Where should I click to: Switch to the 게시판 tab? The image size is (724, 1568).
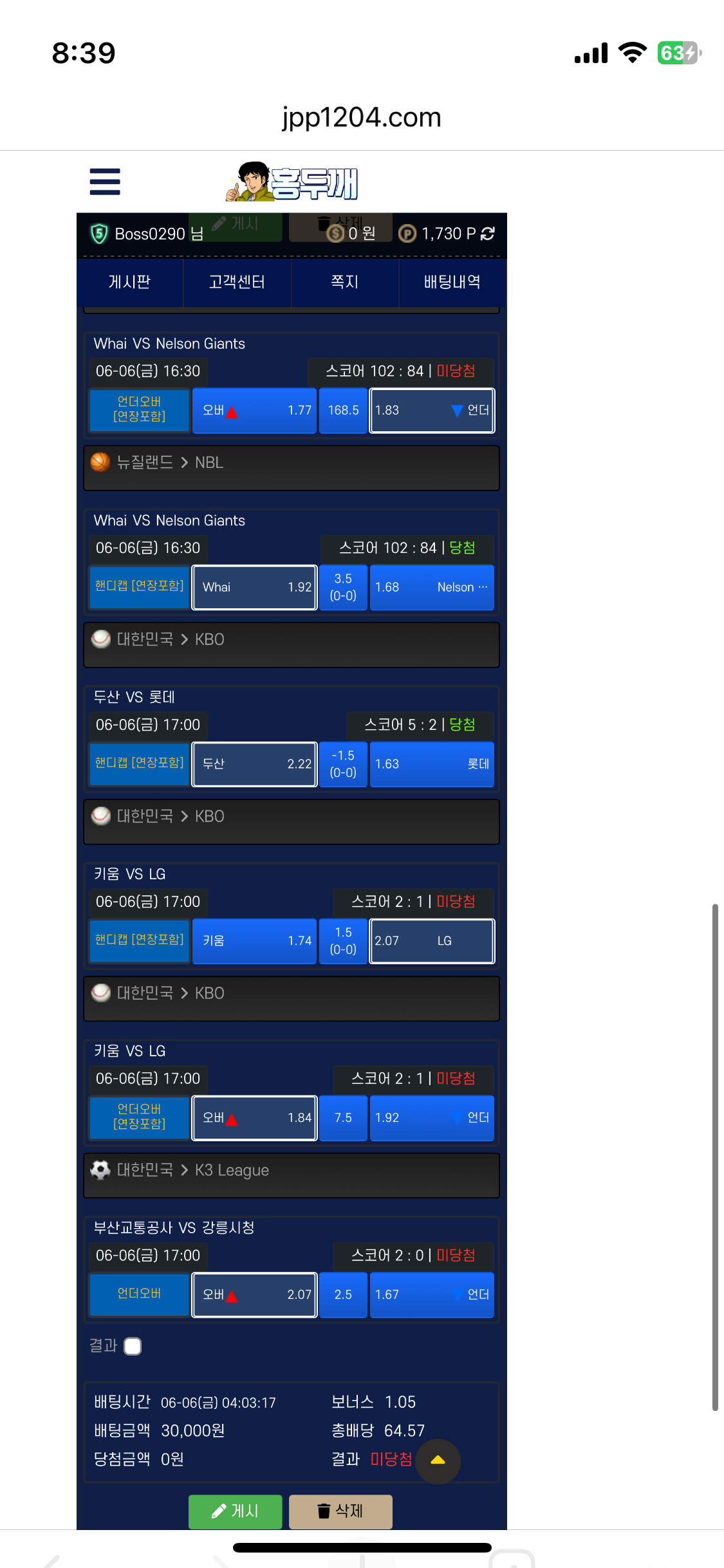pos(129,282)
